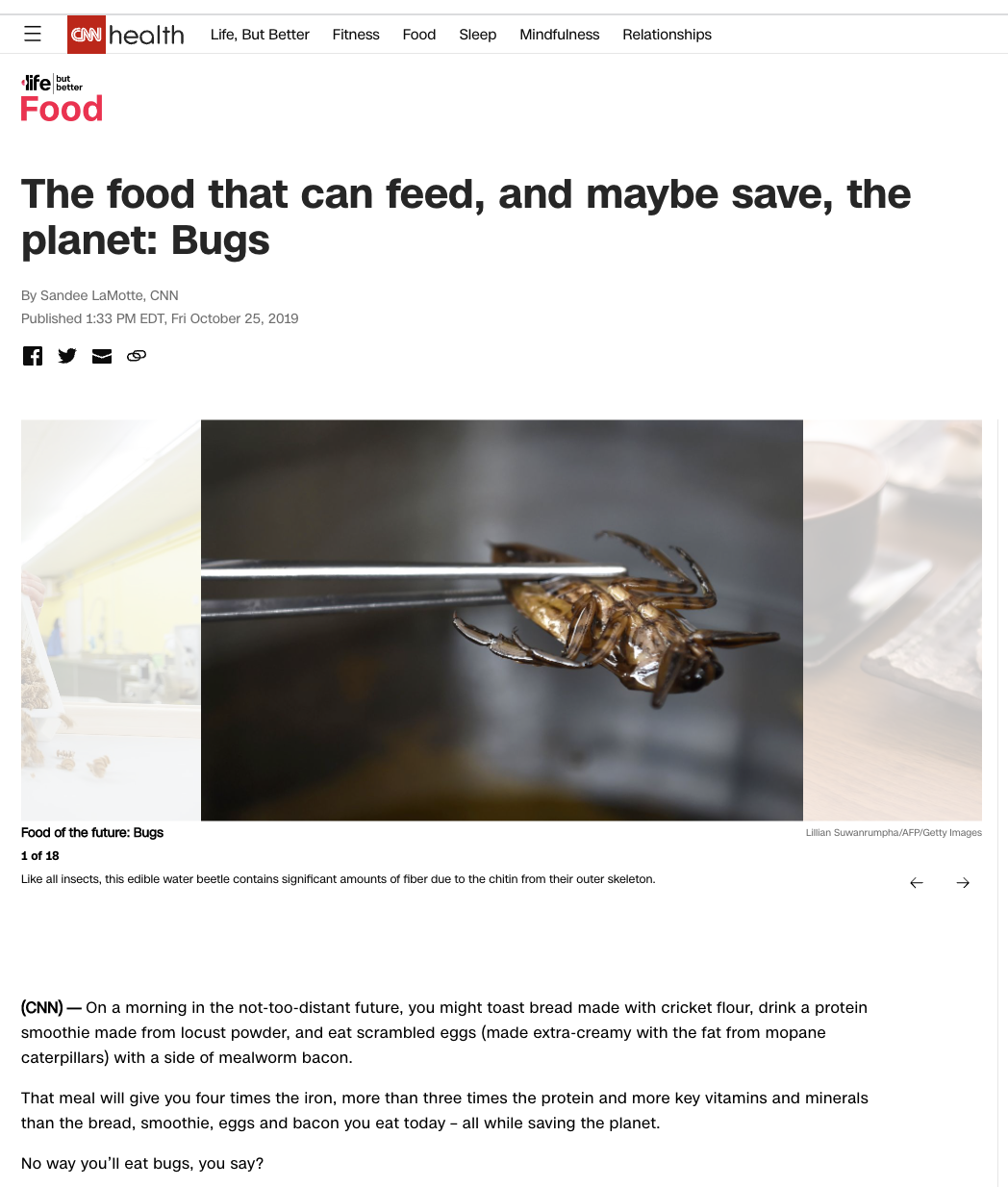Go to the Sleep section
Screen dimensions: 1008x1187
coord(478,35)
